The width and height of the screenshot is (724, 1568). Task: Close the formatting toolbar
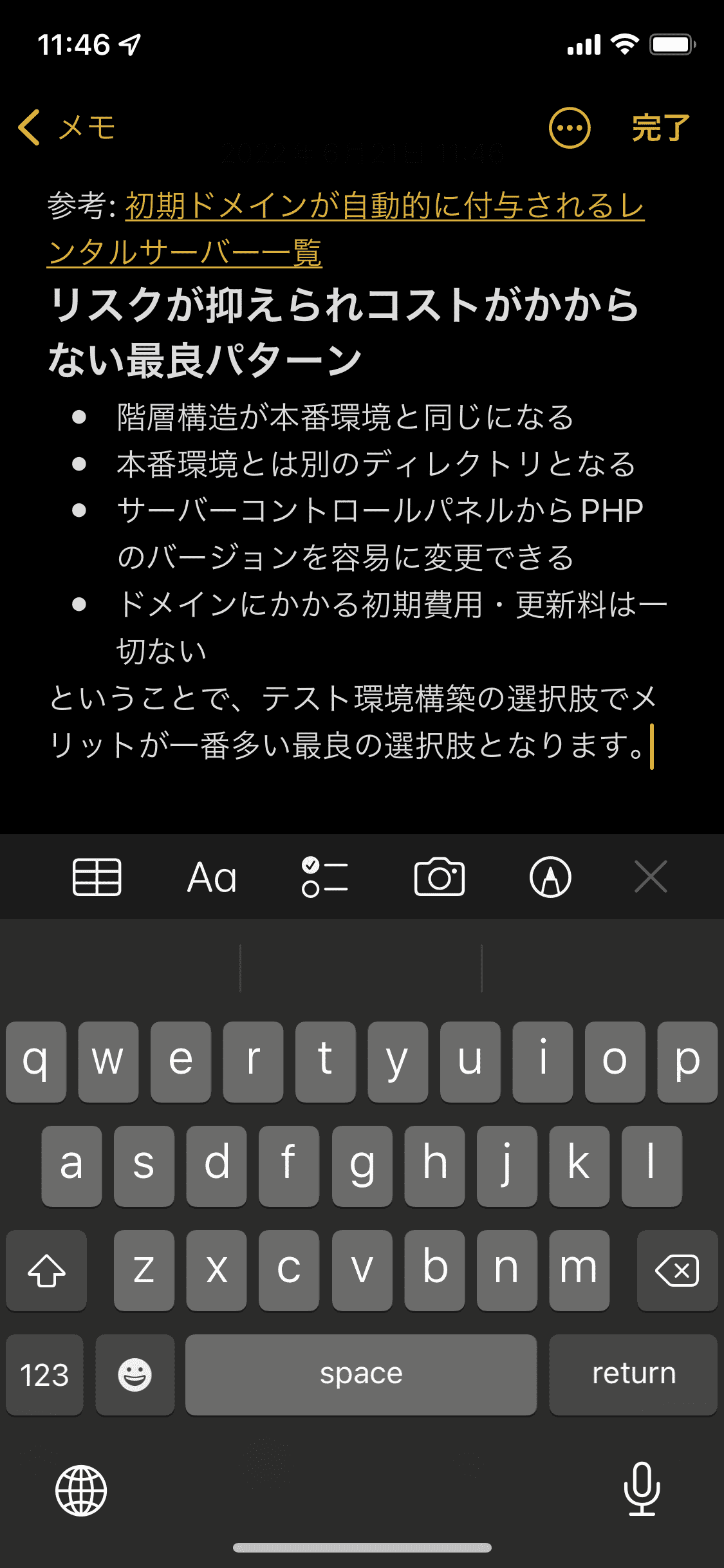tap(651, 877)
